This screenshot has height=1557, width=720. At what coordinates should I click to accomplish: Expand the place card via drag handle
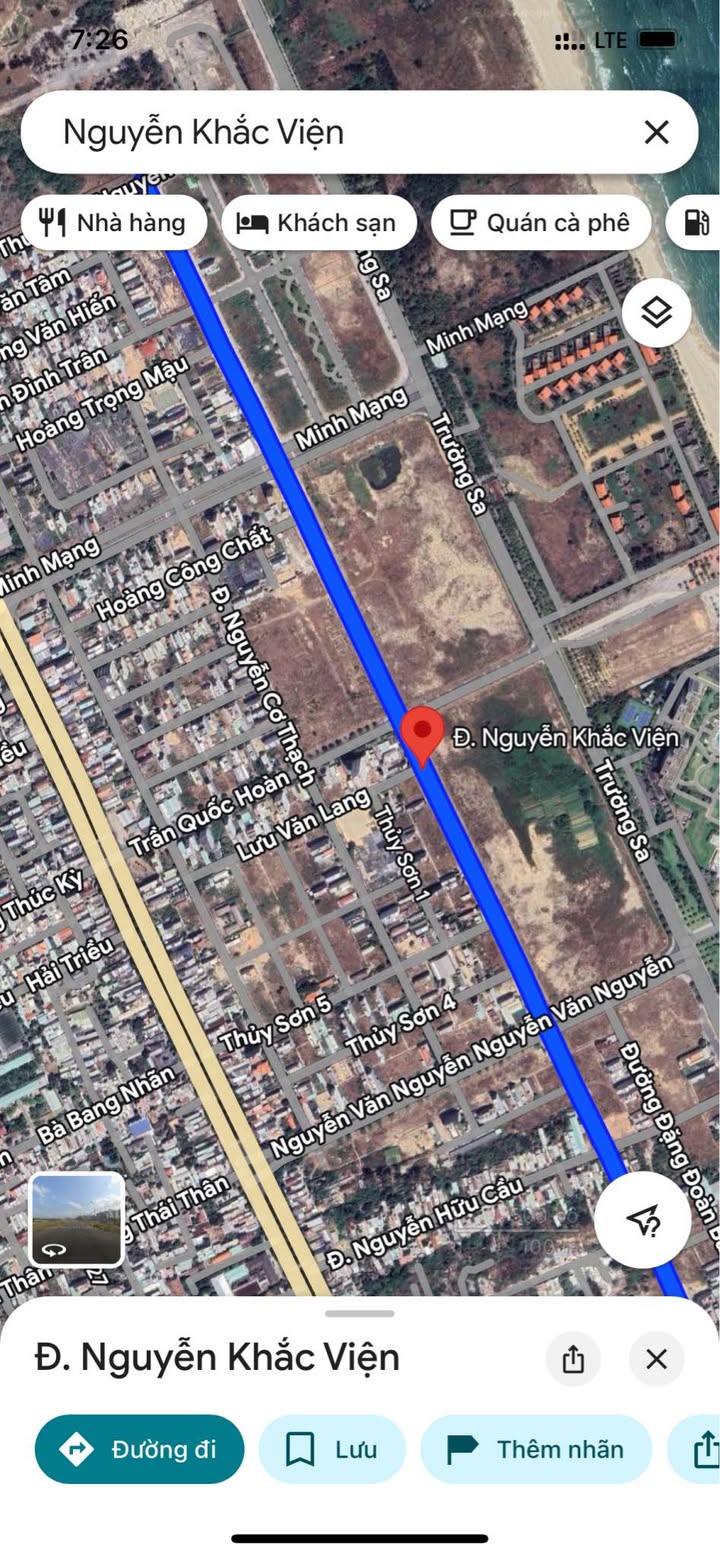(360, 1313)
